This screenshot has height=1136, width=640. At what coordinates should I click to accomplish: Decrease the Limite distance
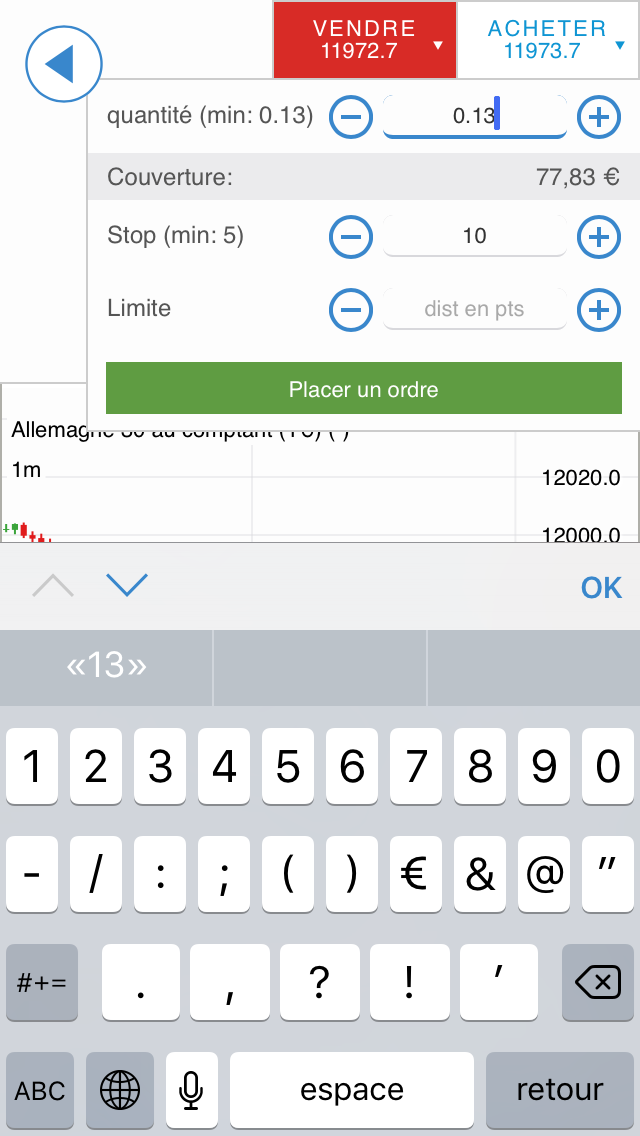click(351, 309)
